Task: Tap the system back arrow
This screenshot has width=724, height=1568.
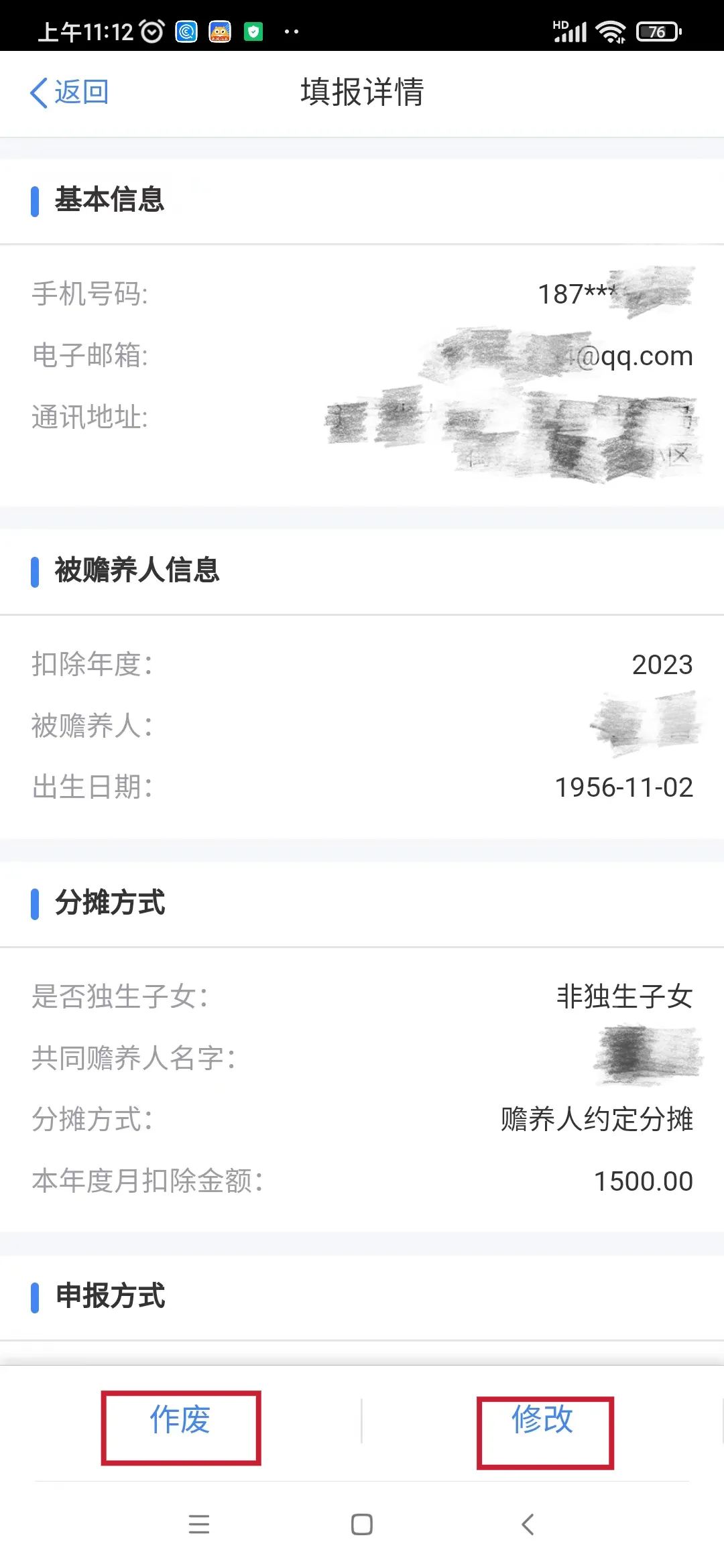Action: pyautogui.click(x=528, y=1524)
